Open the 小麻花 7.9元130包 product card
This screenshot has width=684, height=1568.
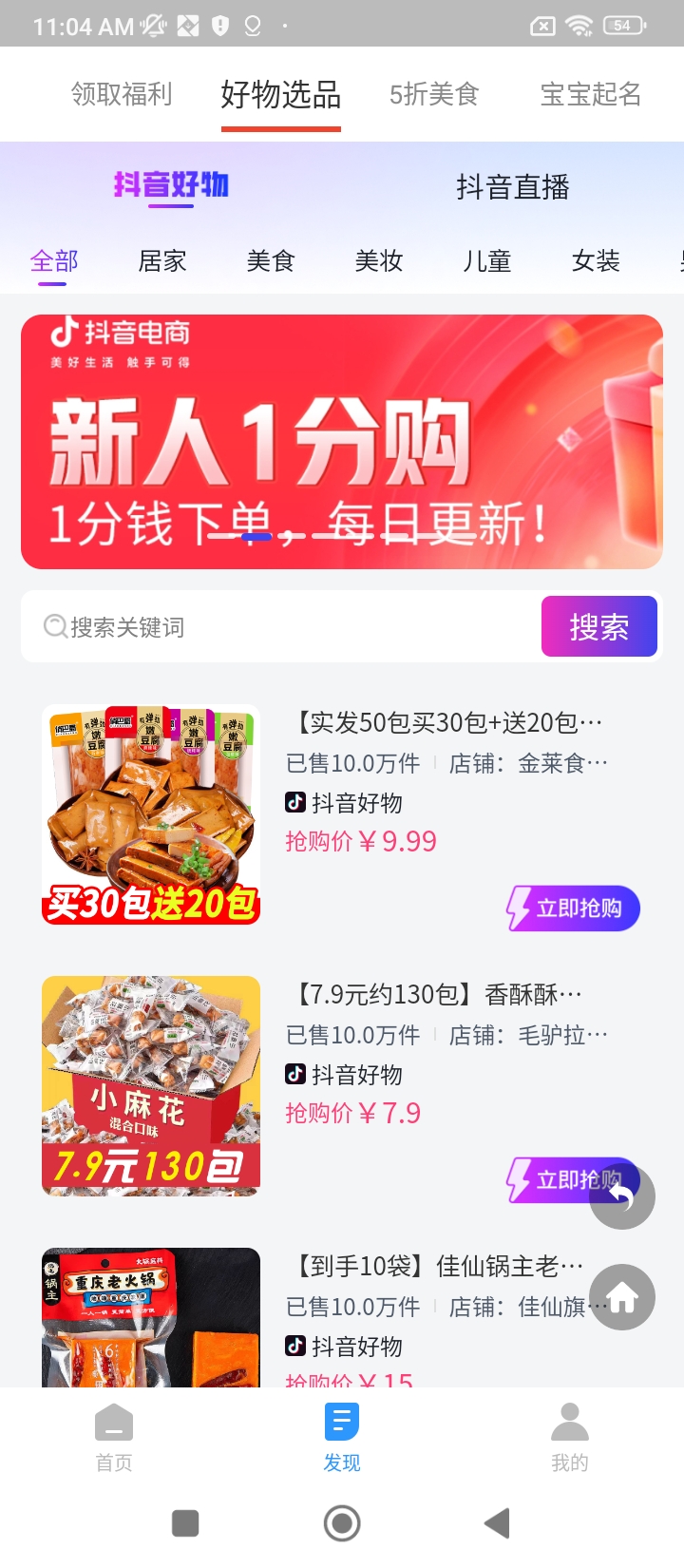[151, 1085]
